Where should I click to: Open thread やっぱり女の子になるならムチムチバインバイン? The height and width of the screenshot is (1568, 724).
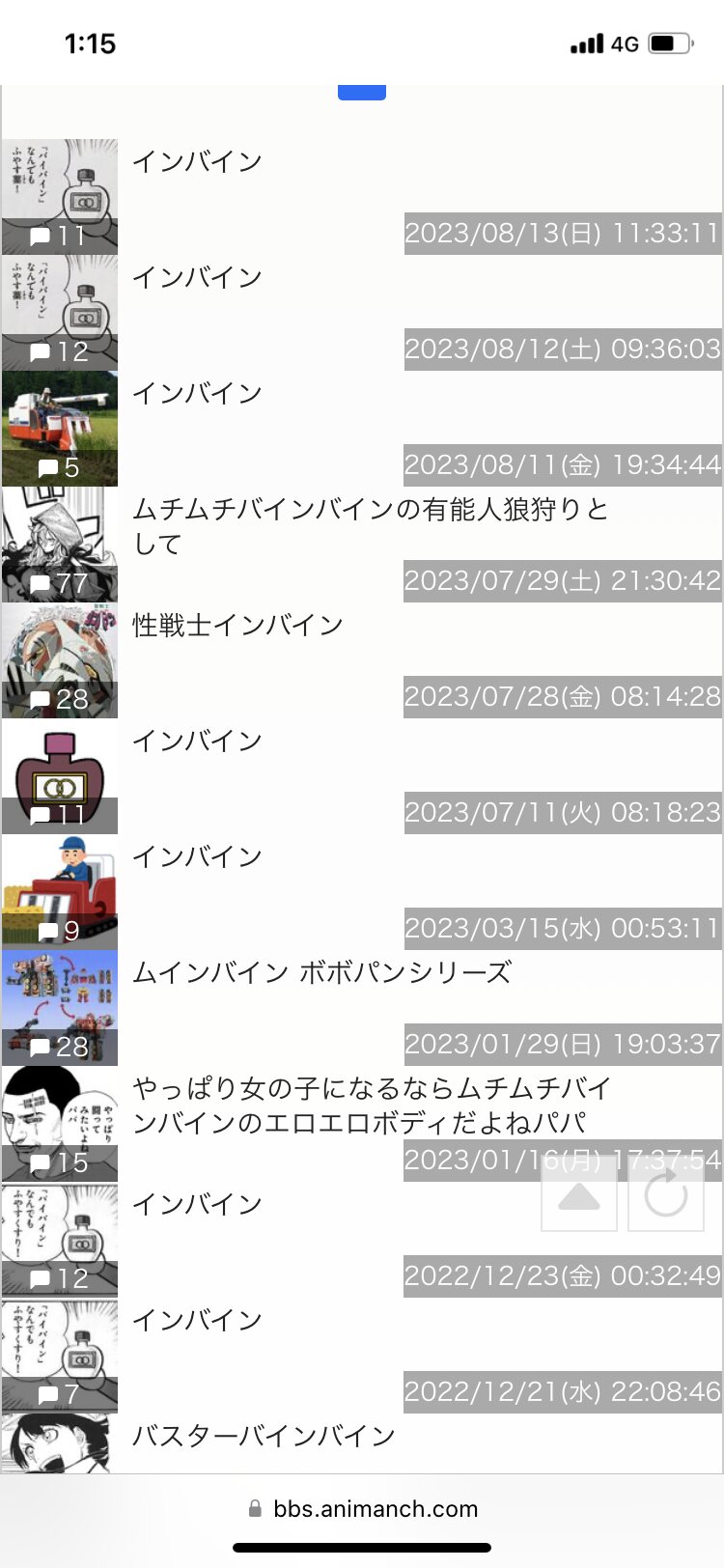click(372, 1105)
